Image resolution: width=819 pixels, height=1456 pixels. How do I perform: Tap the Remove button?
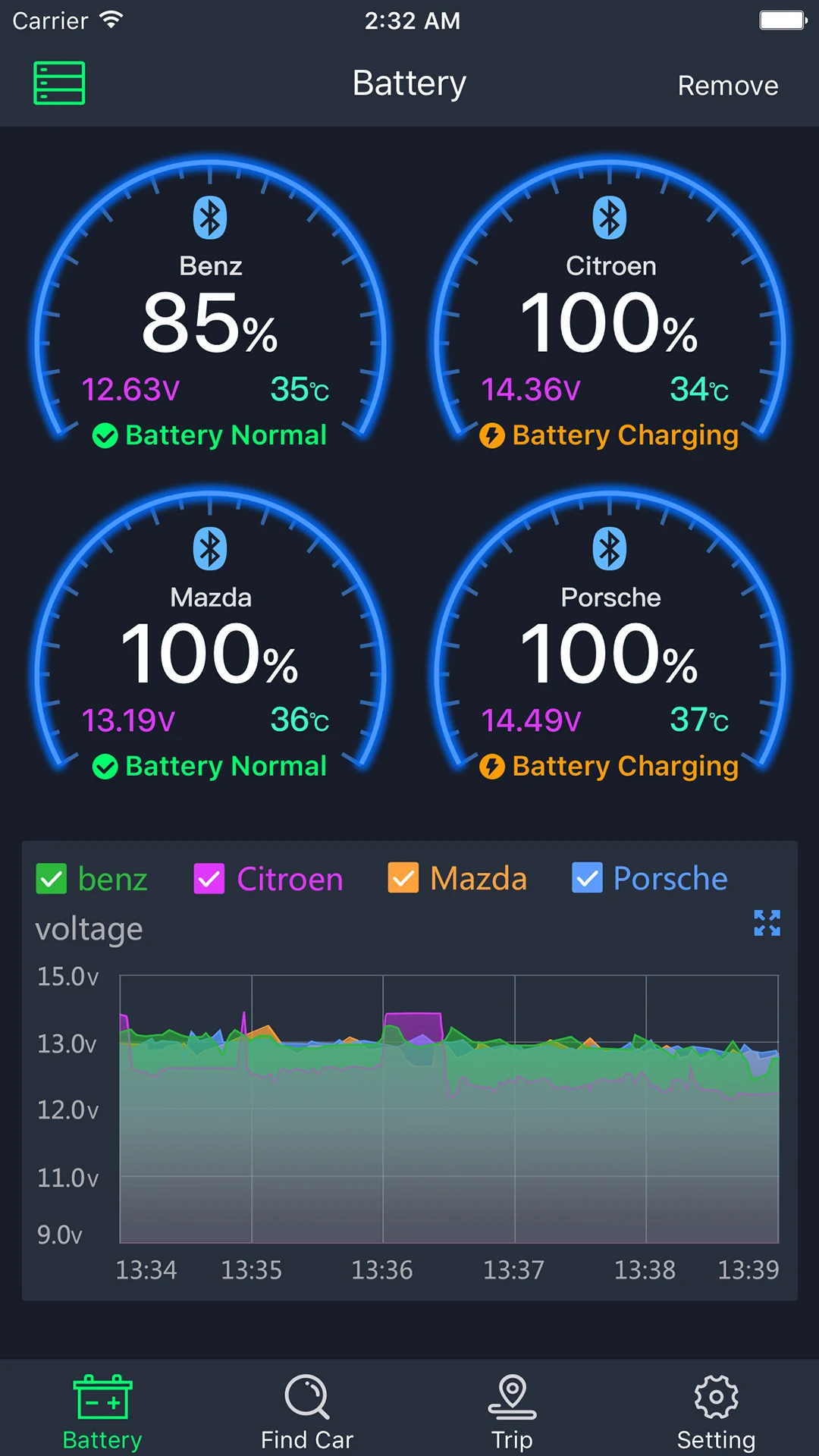click(x=727, y=86)
